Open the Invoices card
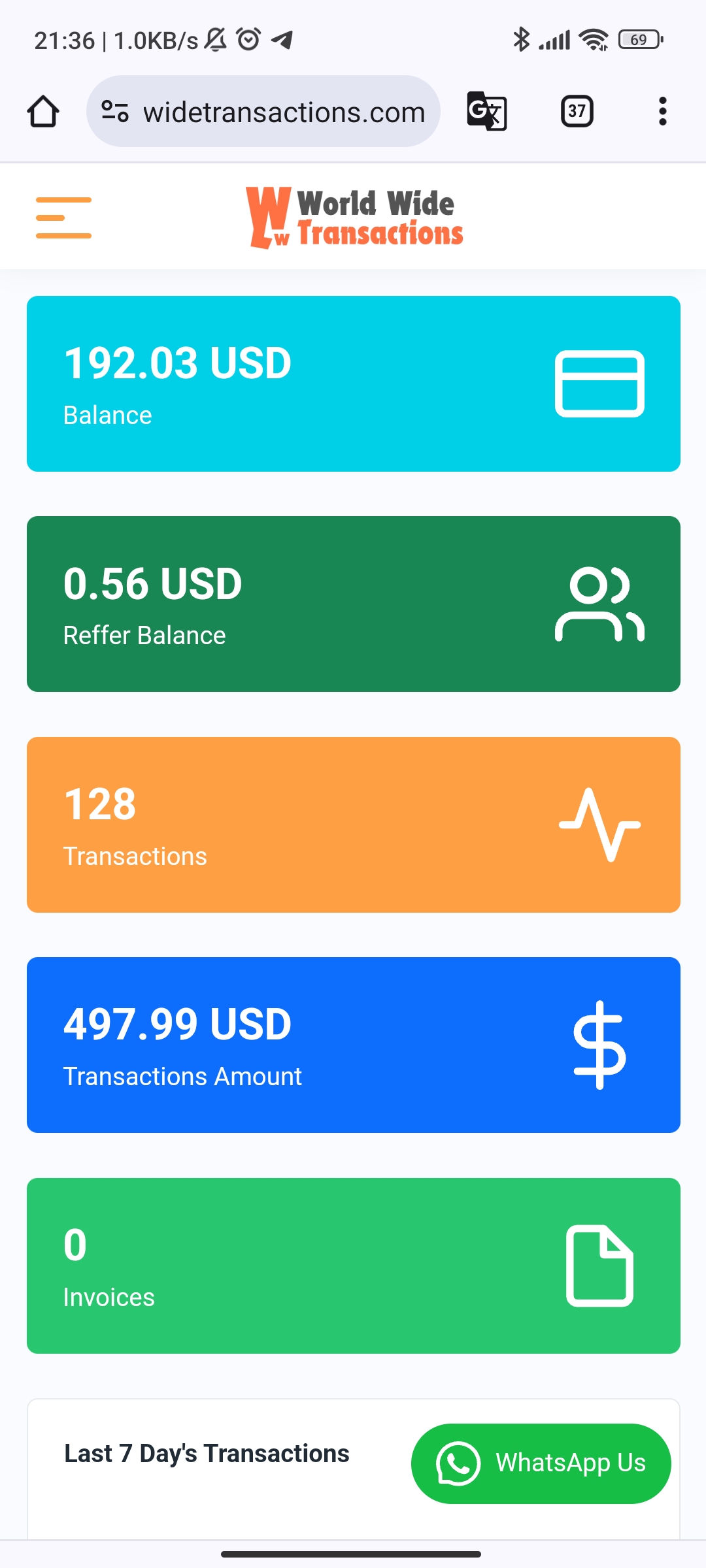Image resolution: width=706 pixels, height=1568 pixels. (x=354, y=1266)
